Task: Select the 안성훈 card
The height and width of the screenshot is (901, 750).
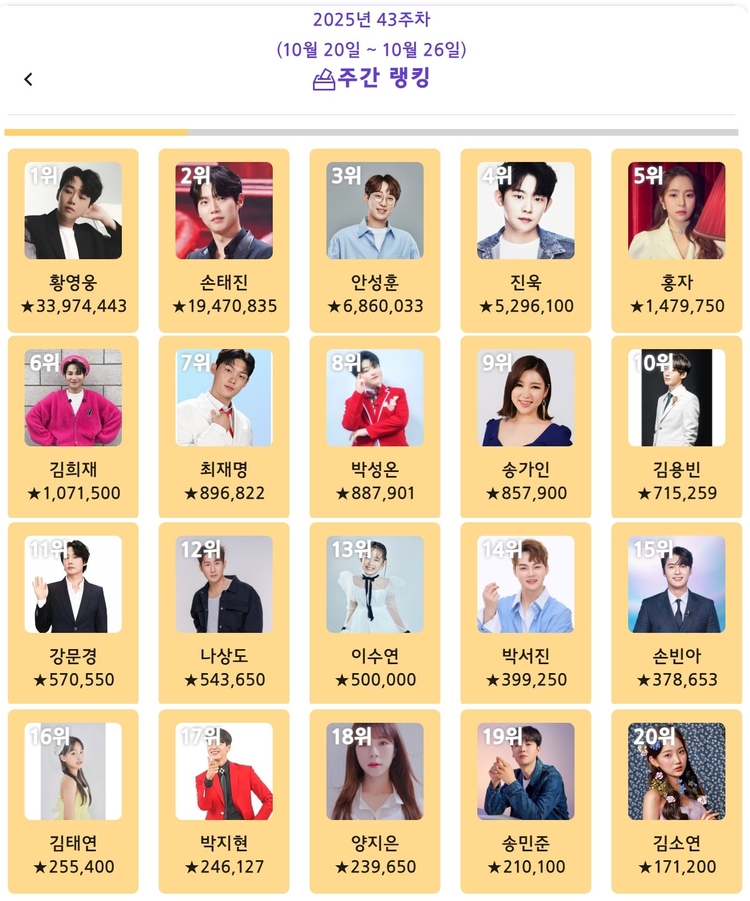Action: click(x=375, y=240)
